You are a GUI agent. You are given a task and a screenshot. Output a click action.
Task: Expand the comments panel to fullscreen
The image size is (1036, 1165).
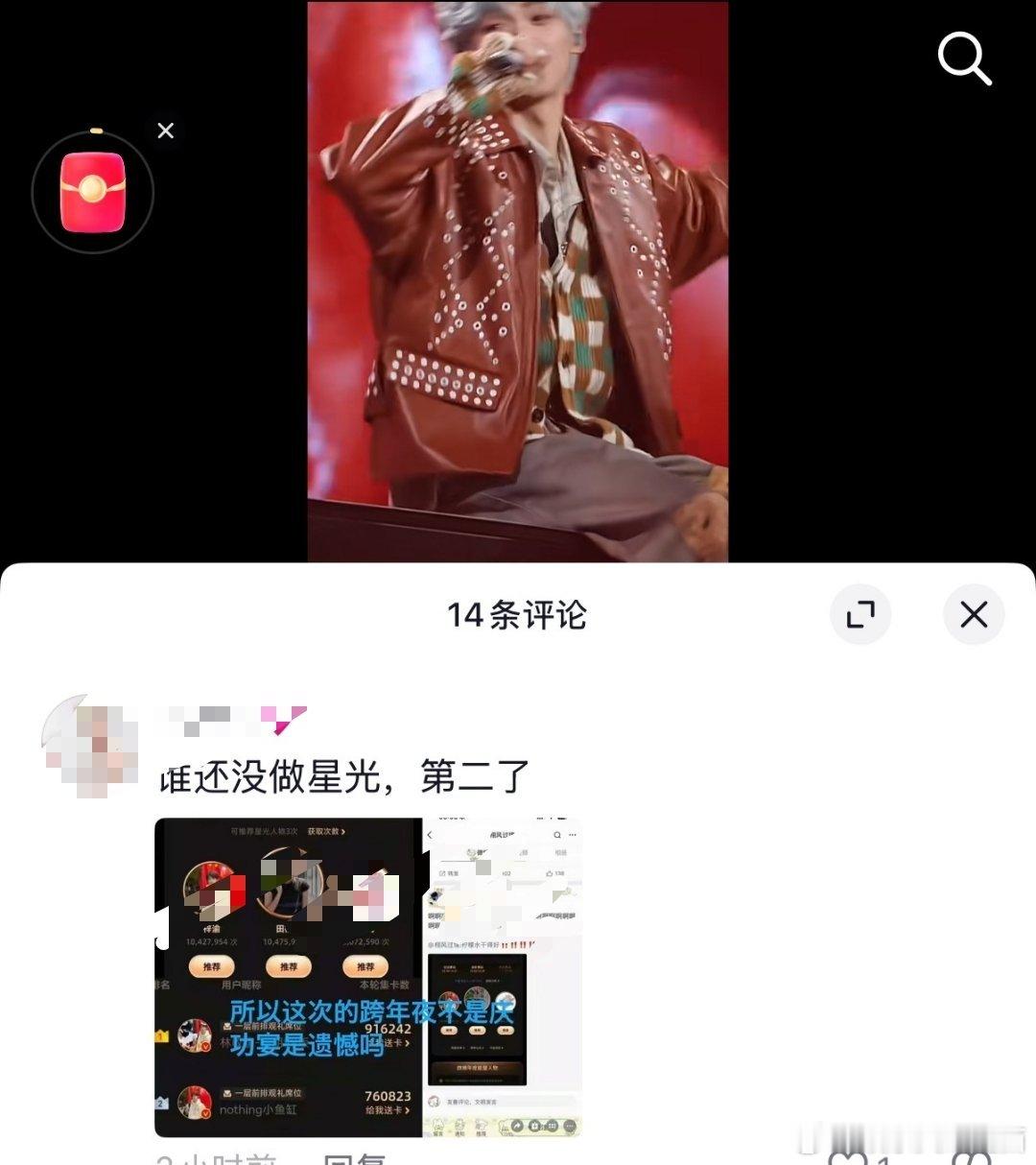[860, 615]
